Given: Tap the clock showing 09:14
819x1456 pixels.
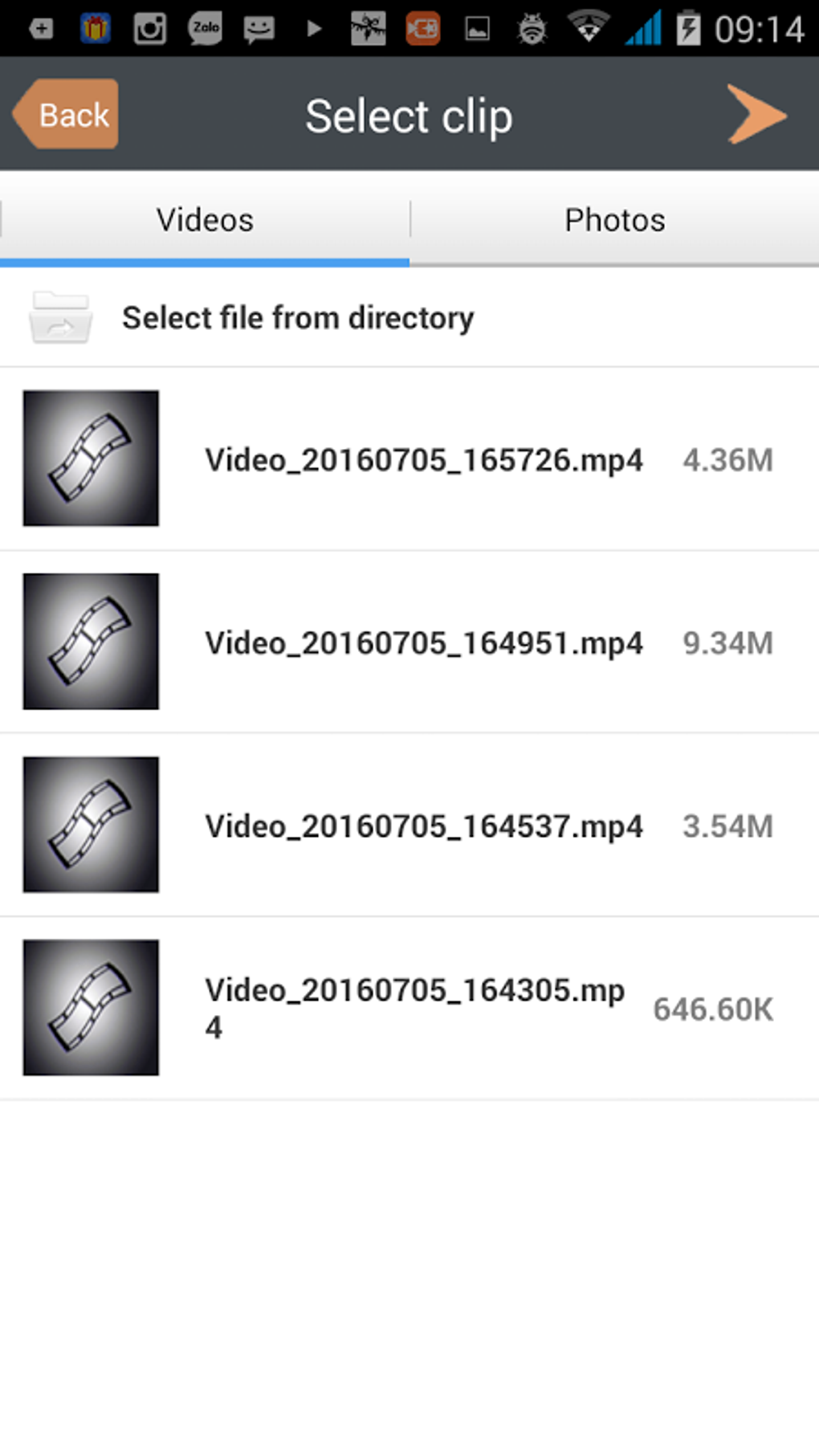Looking at the screenshot, I should pos(760,28).
